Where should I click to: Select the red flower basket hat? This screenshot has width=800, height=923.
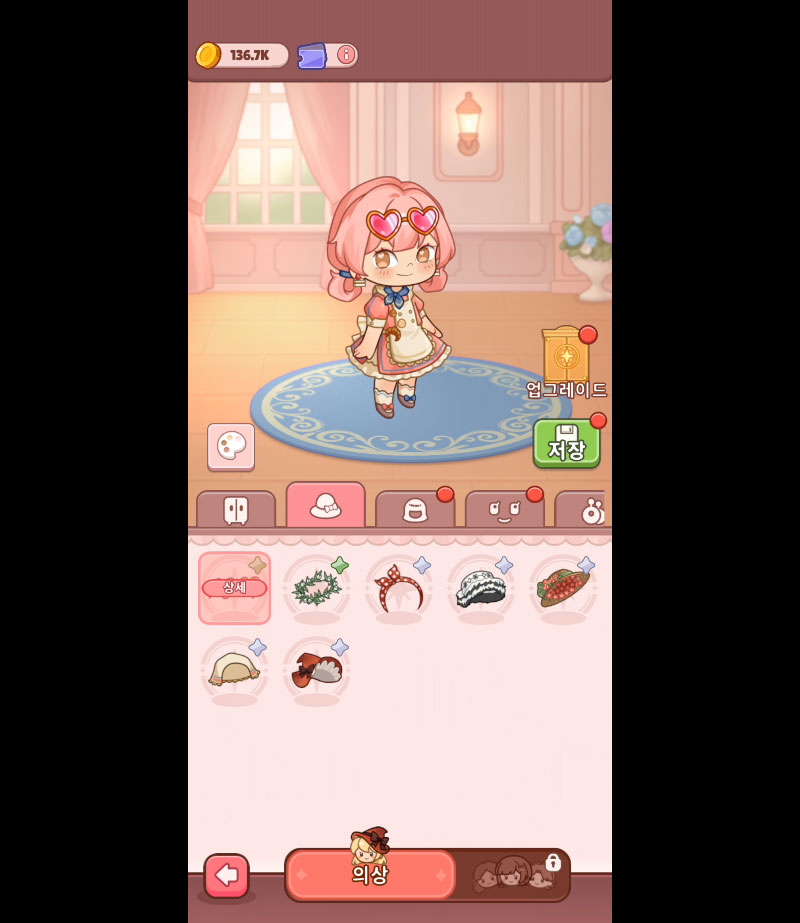(562, 588)
